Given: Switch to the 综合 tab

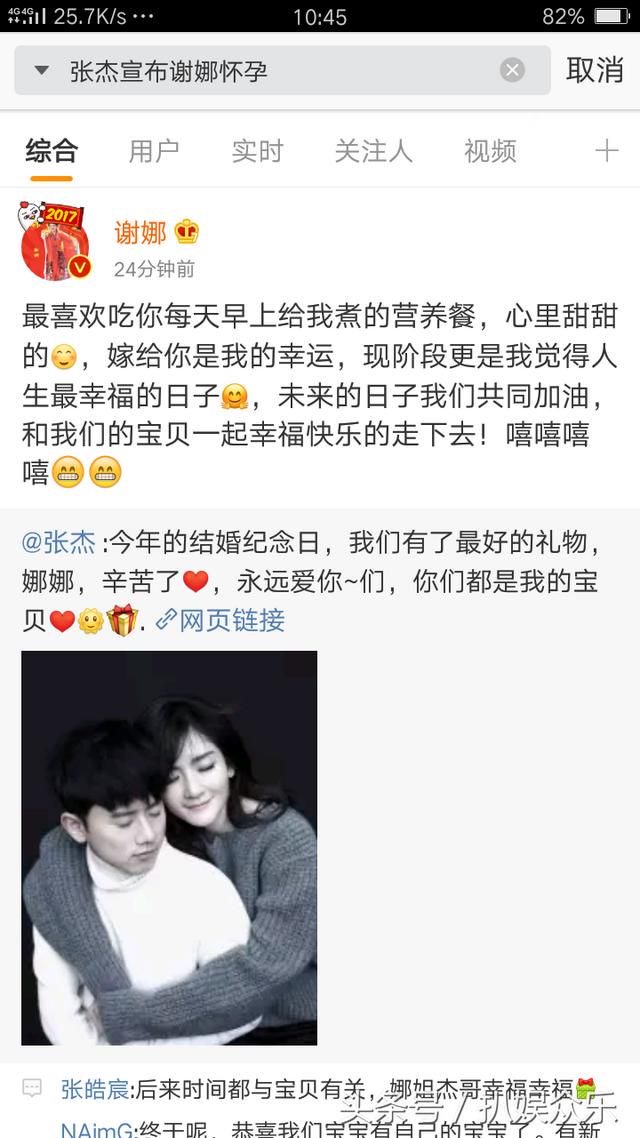Looking at the screenshot, I should (51, 151).
